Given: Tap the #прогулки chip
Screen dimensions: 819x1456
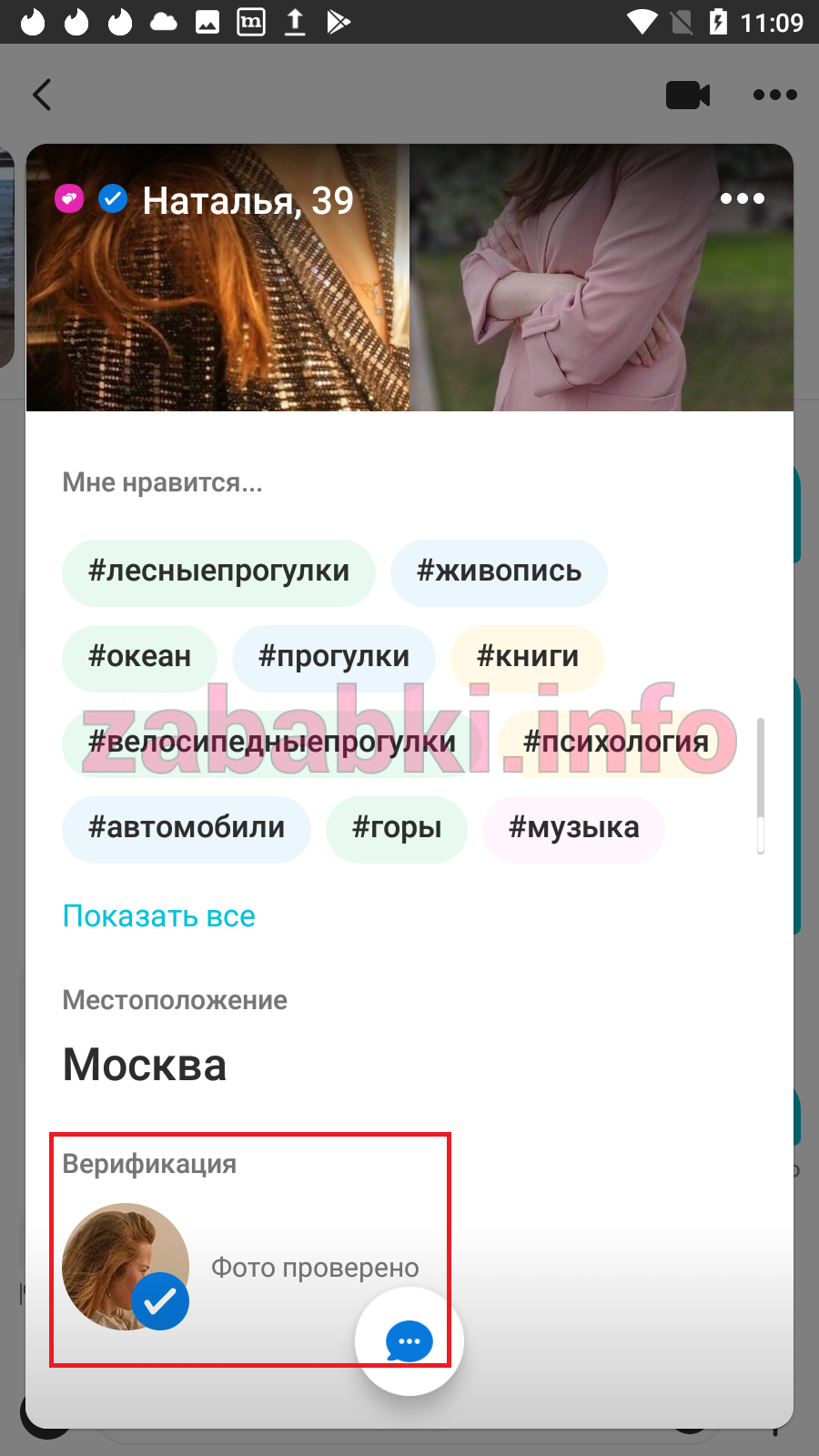Looking at the screenshot, I should coord(334,657).
